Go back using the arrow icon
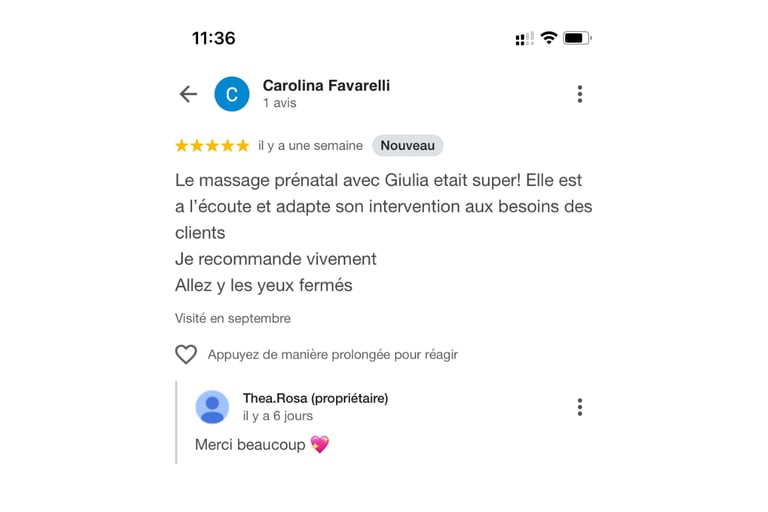Screen dimensions: 768x512 (x=188, y=94)
